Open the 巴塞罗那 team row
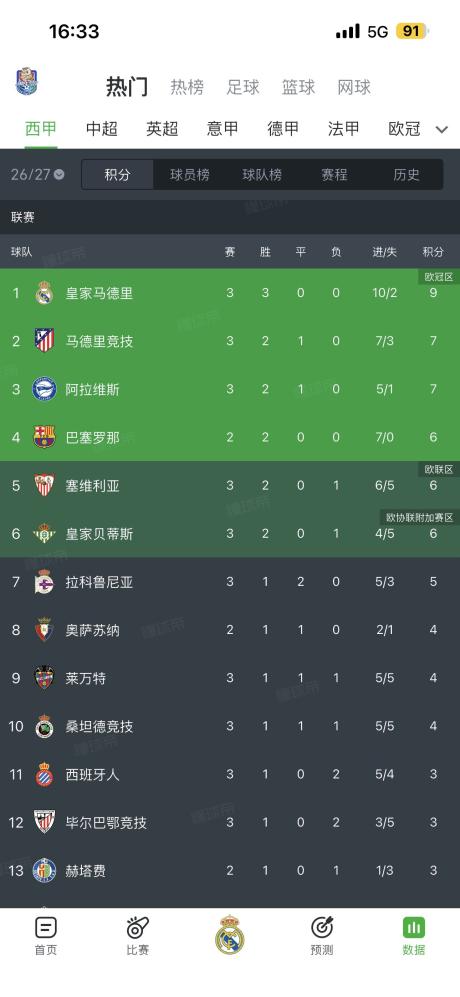460x997 pixels. [230, 437]
